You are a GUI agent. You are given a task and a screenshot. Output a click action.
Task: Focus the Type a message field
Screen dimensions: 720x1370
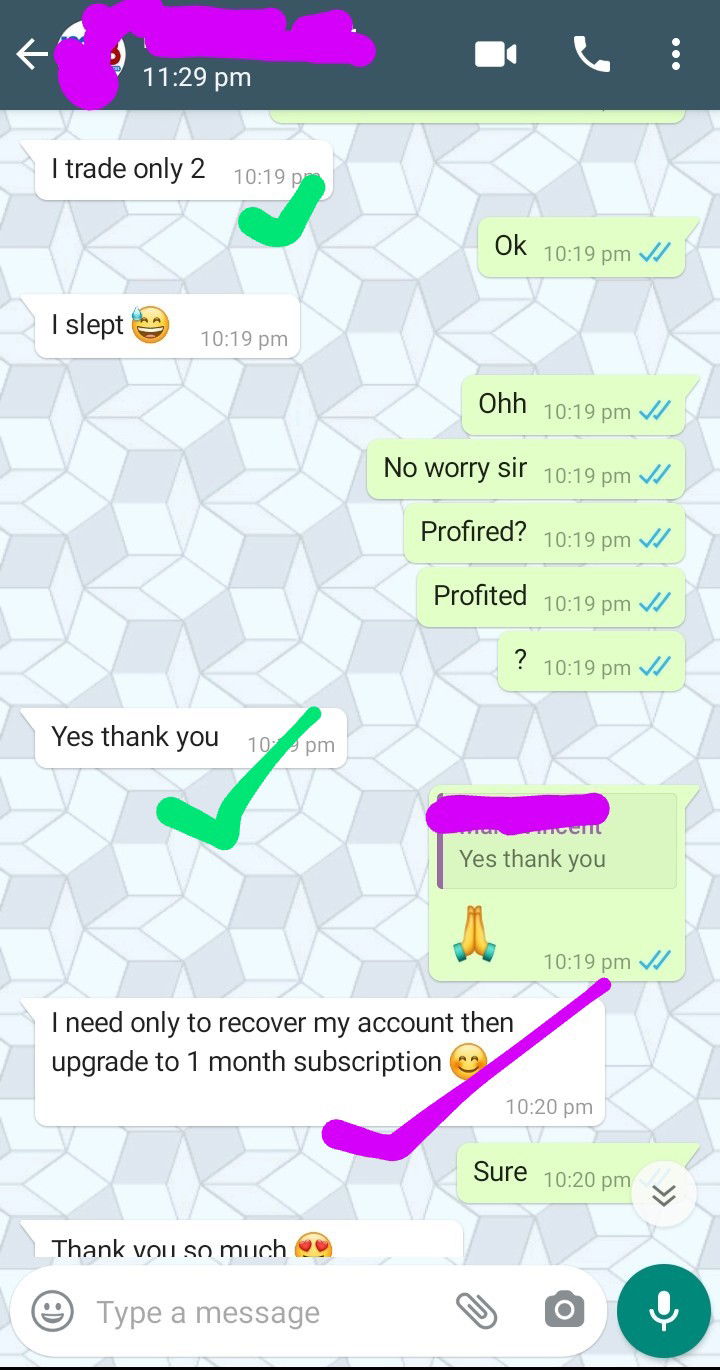[260, 1312]
